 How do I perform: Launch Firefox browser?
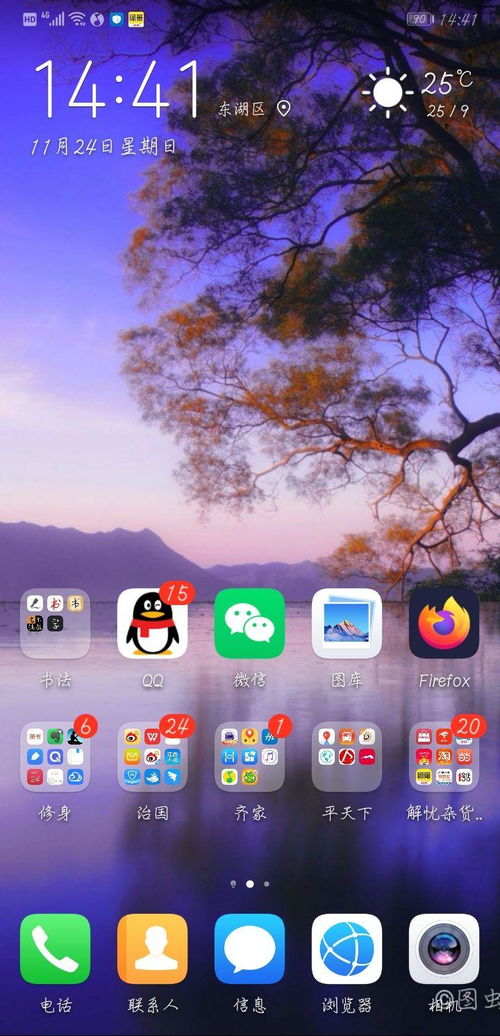444,623
